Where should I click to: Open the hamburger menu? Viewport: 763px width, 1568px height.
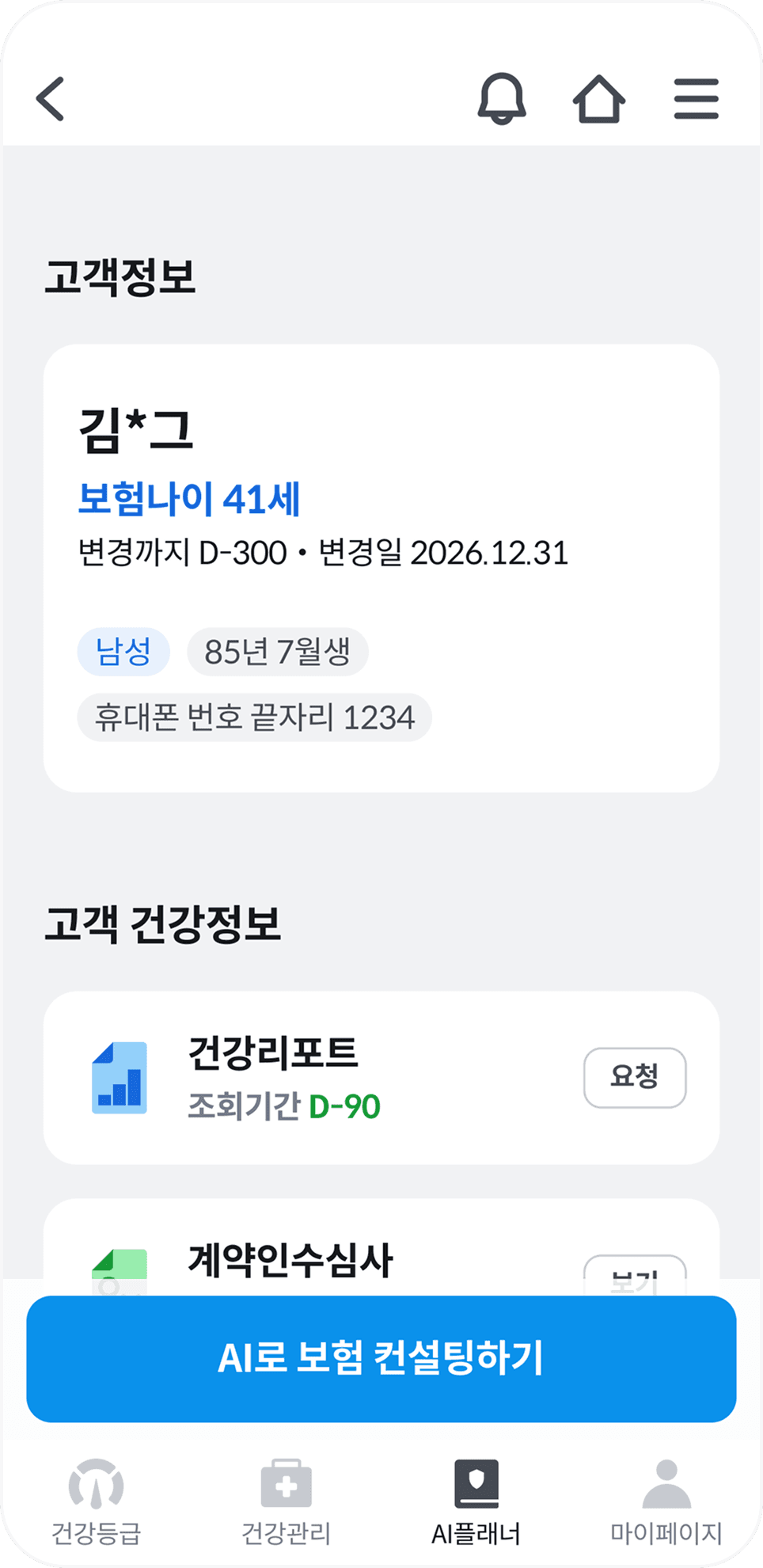coord(697,99)
